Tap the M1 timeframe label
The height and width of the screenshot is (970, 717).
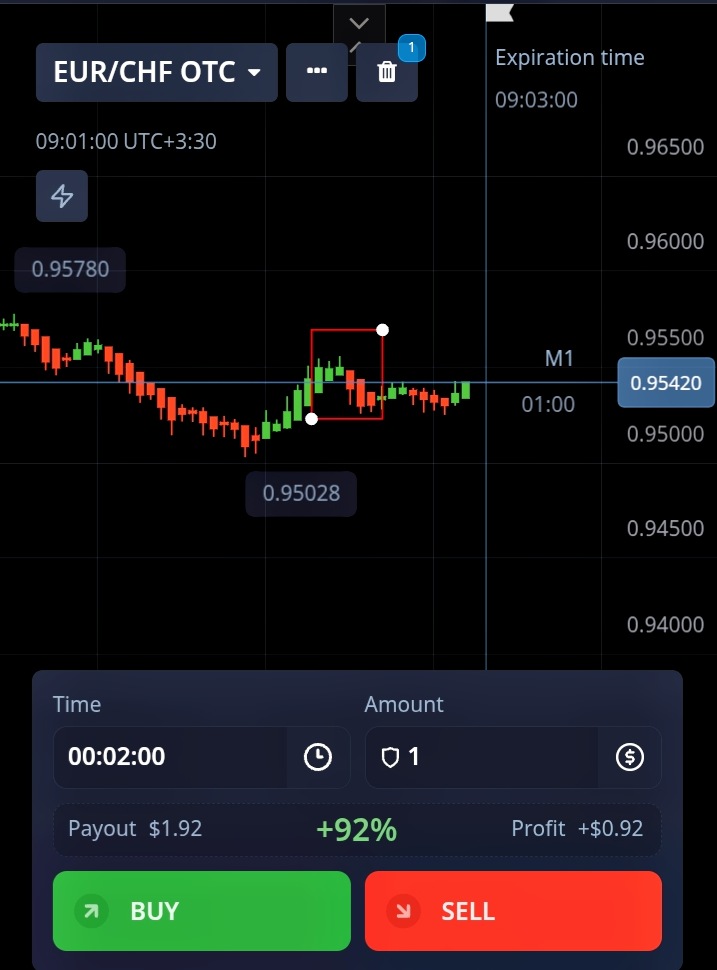pyautogui.click(x=559, y=358)
